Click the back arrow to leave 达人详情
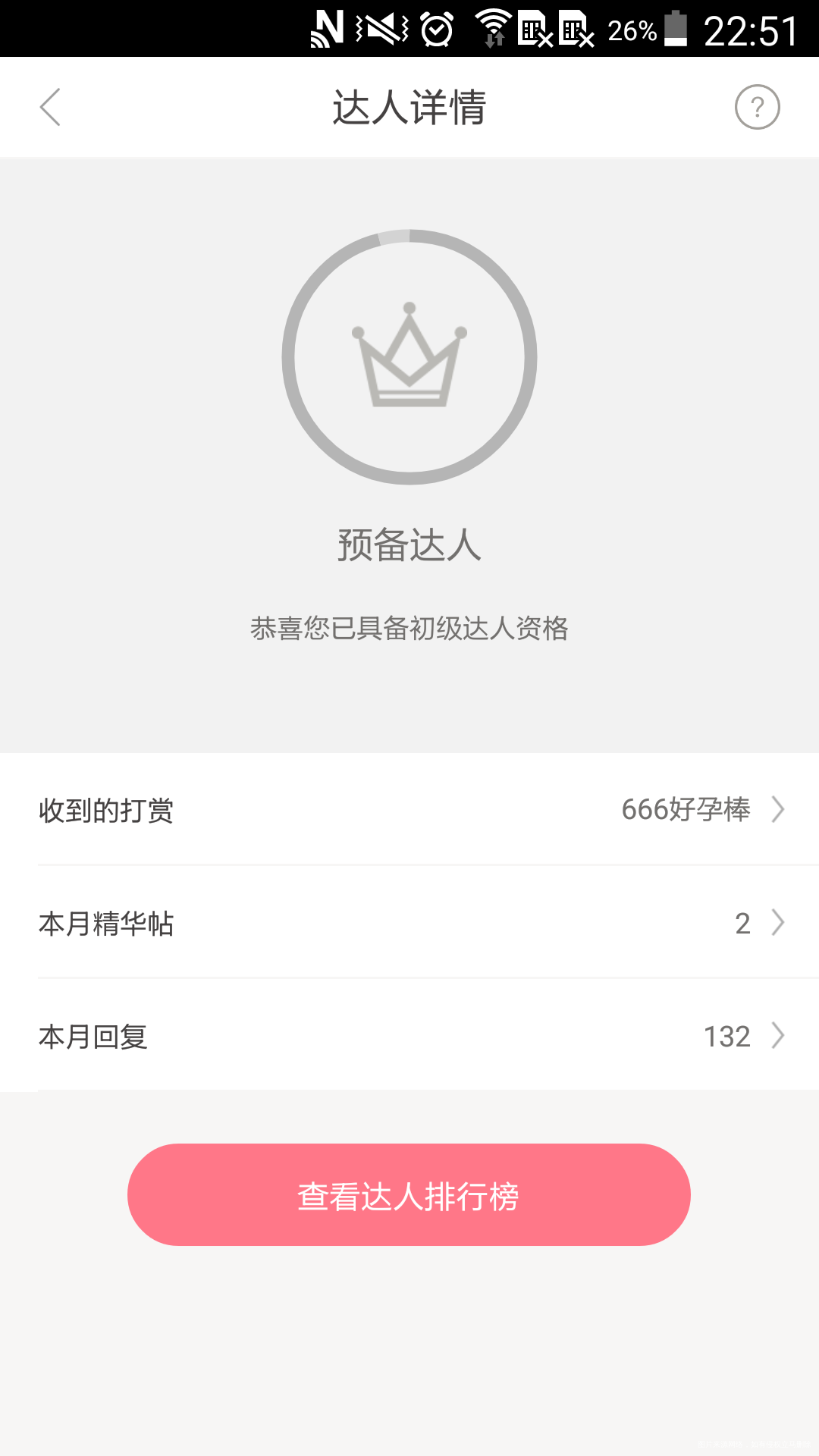The width and height of the screenshot is (819, 1456). (x=50, y=107)
